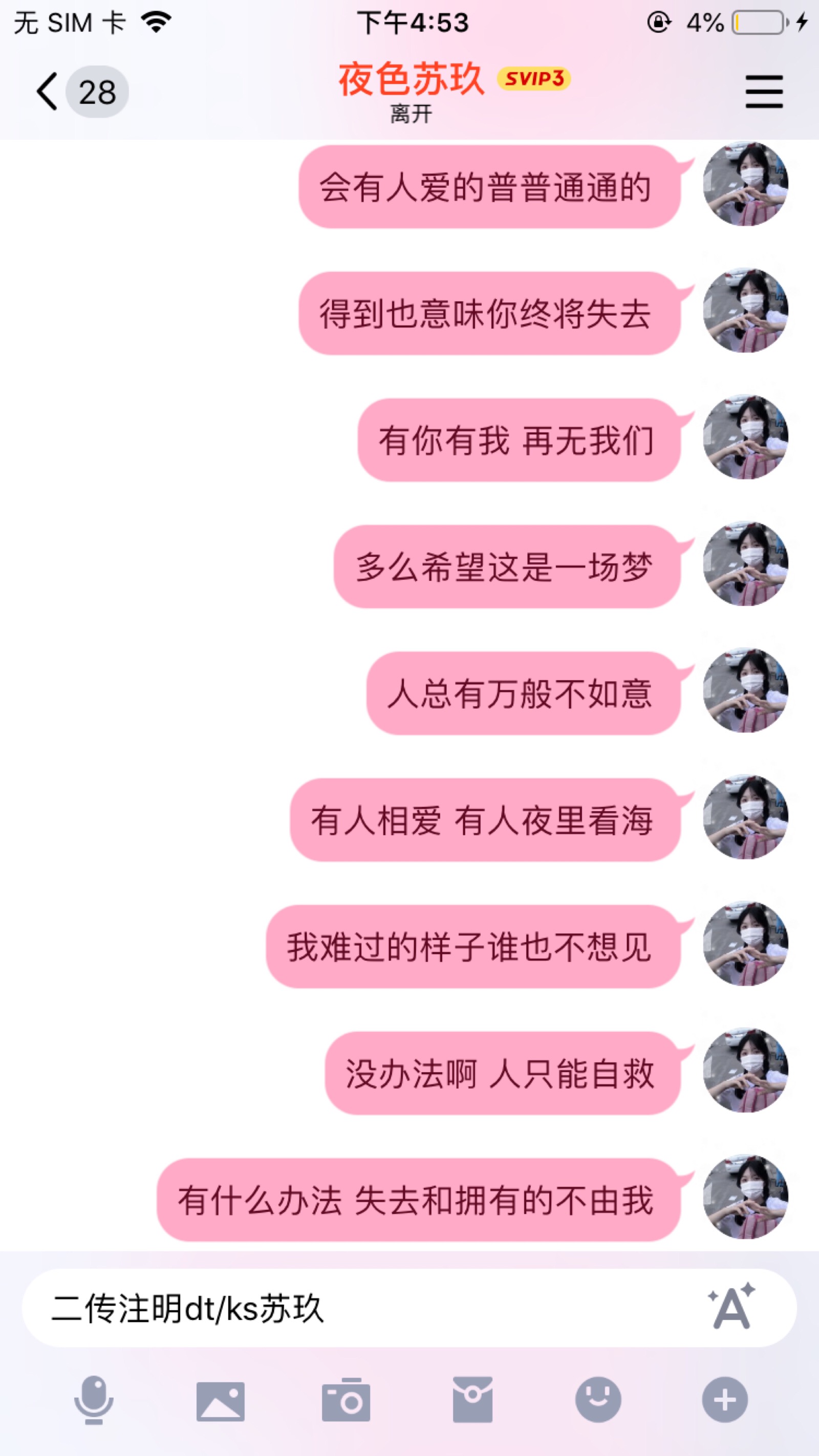The image size is (819, 1456).
Task: Tap the avatar beside 会有人爱的普普通通的
Action: tap(745, 184)
